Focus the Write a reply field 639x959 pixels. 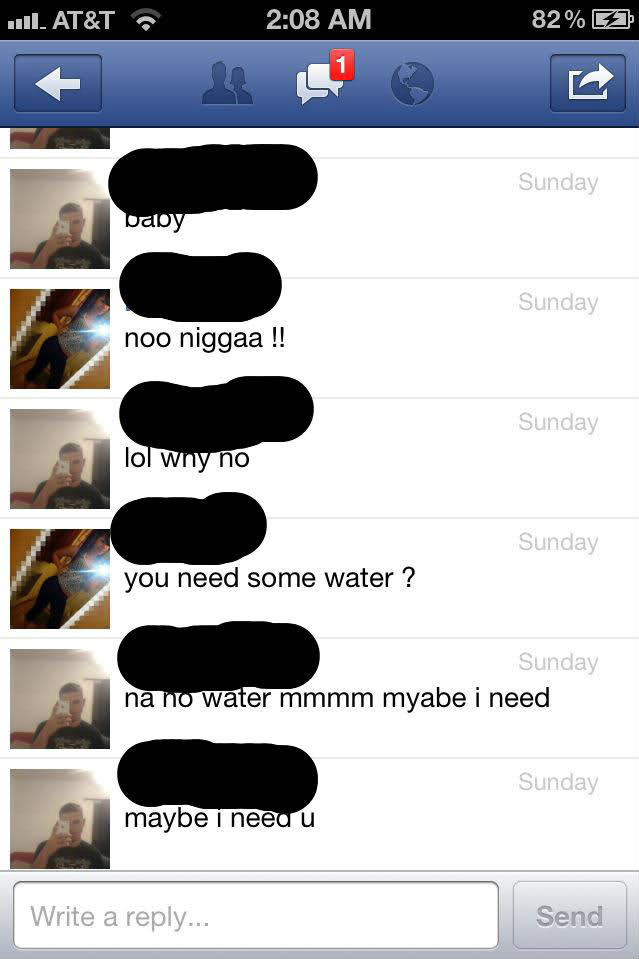pyautogui.click(x=256, y=915)
